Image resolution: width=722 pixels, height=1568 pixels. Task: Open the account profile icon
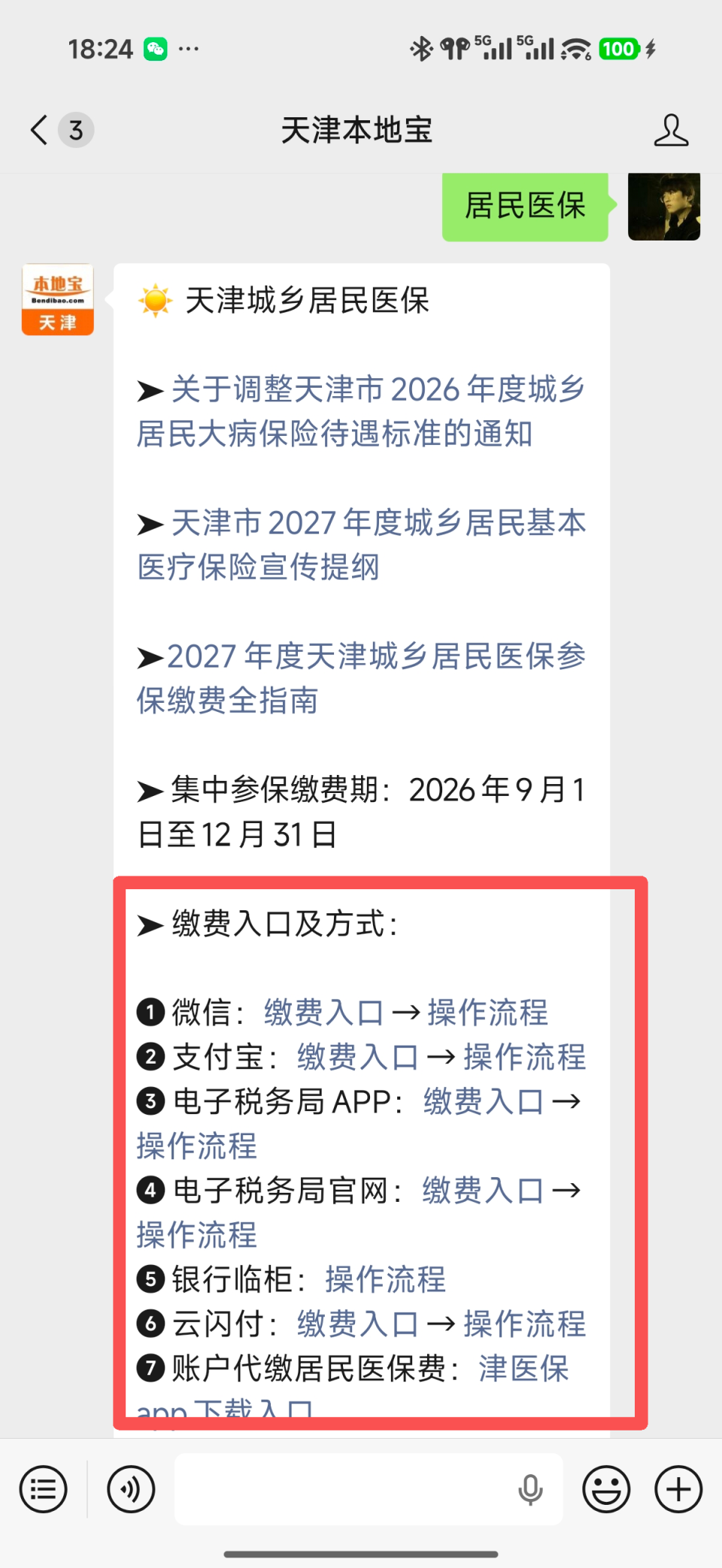coord(671,130)
